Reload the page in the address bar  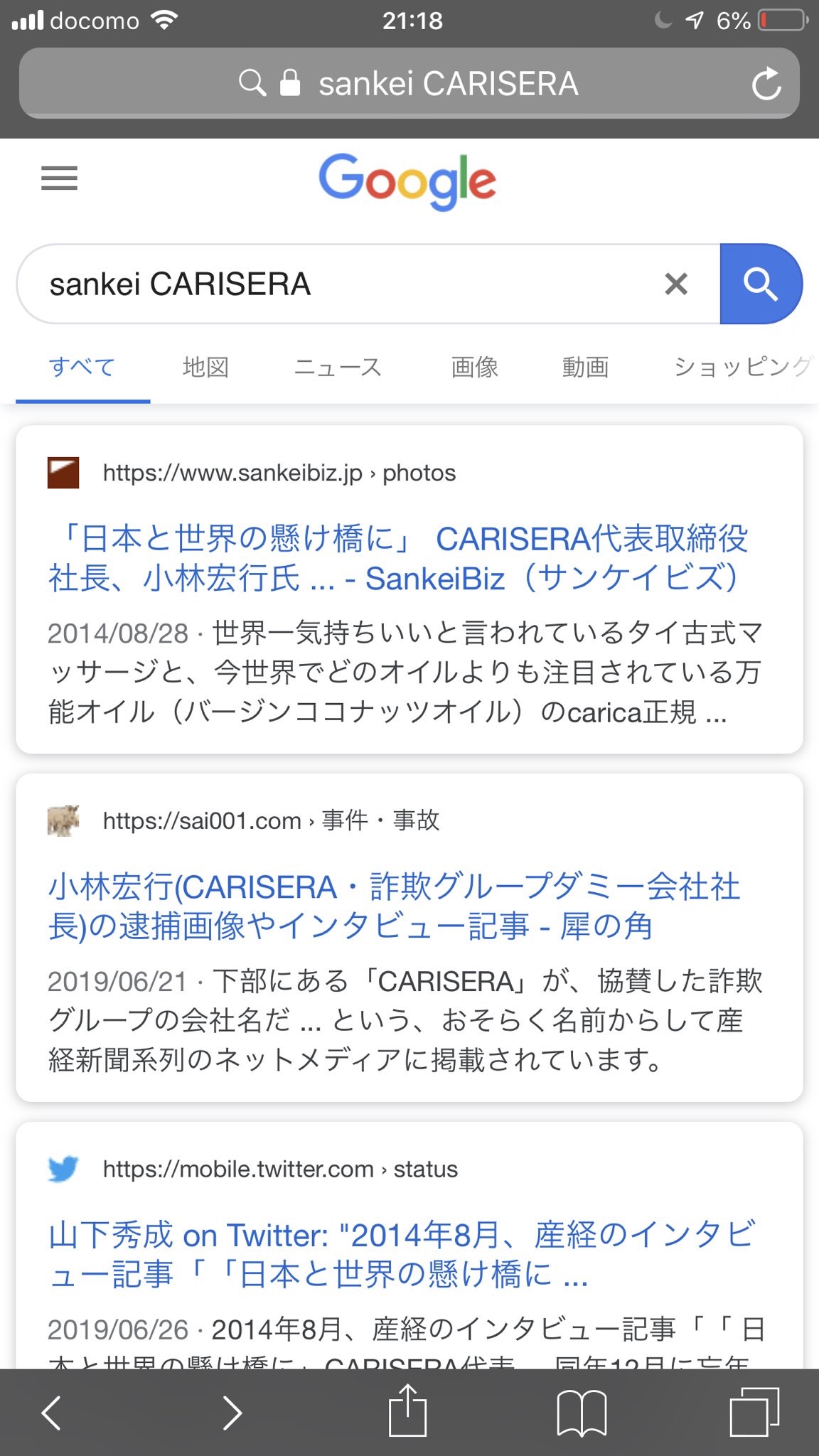pyautogui.click(x=766, y=84)
